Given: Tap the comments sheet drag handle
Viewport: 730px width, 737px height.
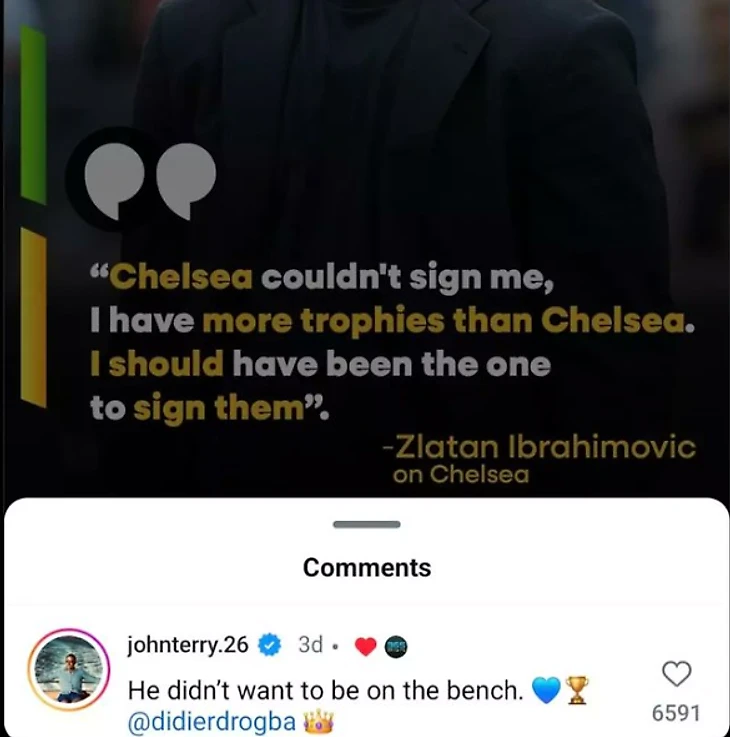Looking at the screenshot, I should pyautogui.click(x=366, y=524).
